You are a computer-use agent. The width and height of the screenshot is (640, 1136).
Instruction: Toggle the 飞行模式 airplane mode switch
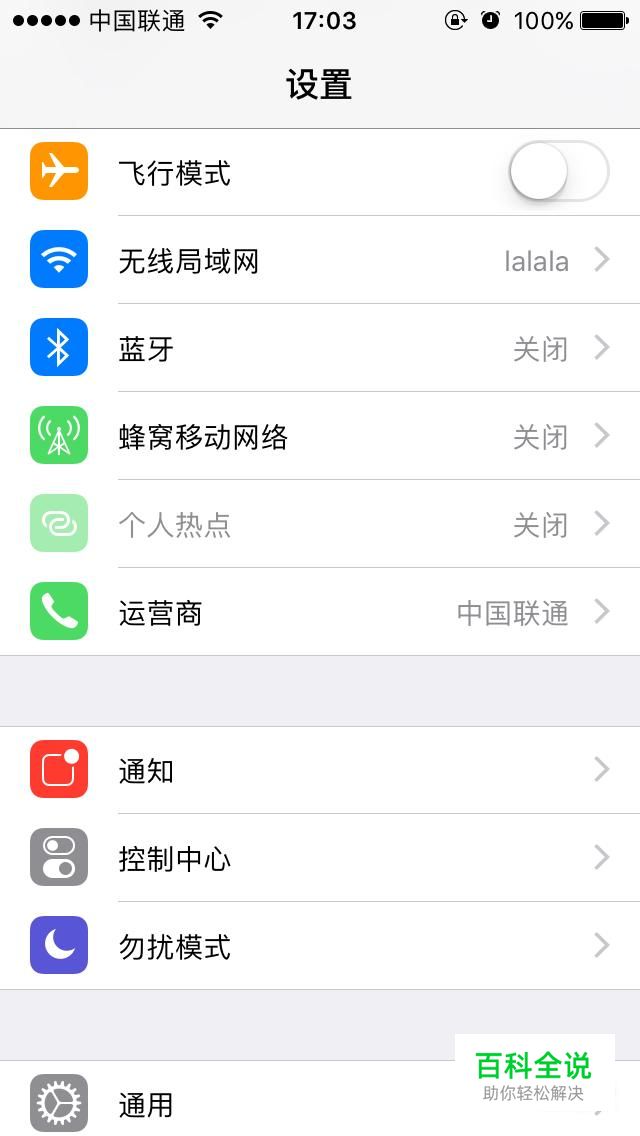tap(558, 172)
